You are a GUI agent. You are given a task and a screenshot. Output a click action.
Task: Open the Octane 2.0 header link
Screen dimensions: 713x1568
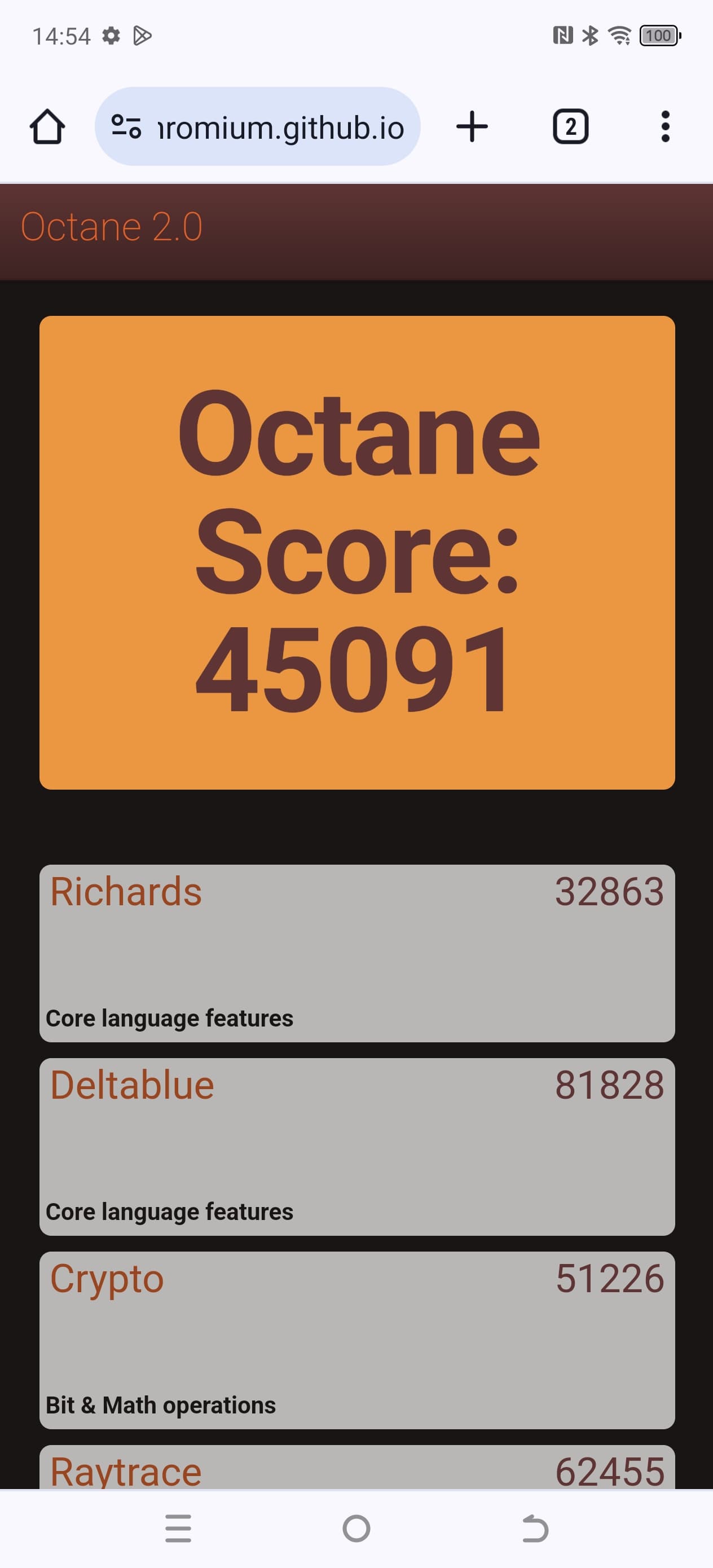(112, 227)
